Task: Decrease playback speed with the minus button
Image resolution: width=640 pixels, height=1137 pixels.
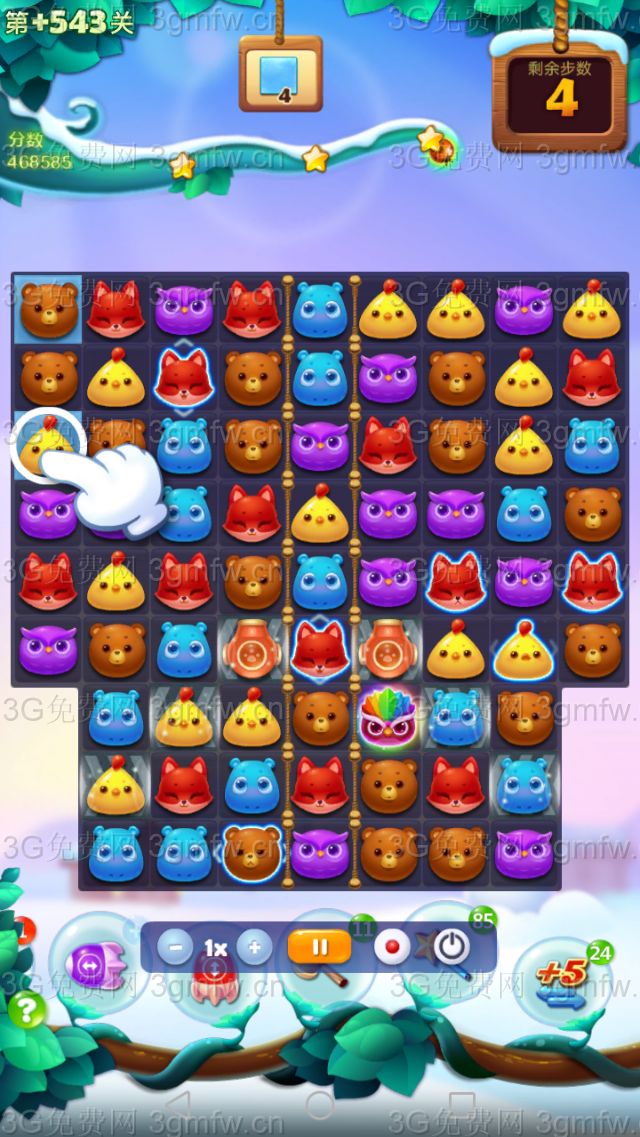Action: (x=175, y=947)
